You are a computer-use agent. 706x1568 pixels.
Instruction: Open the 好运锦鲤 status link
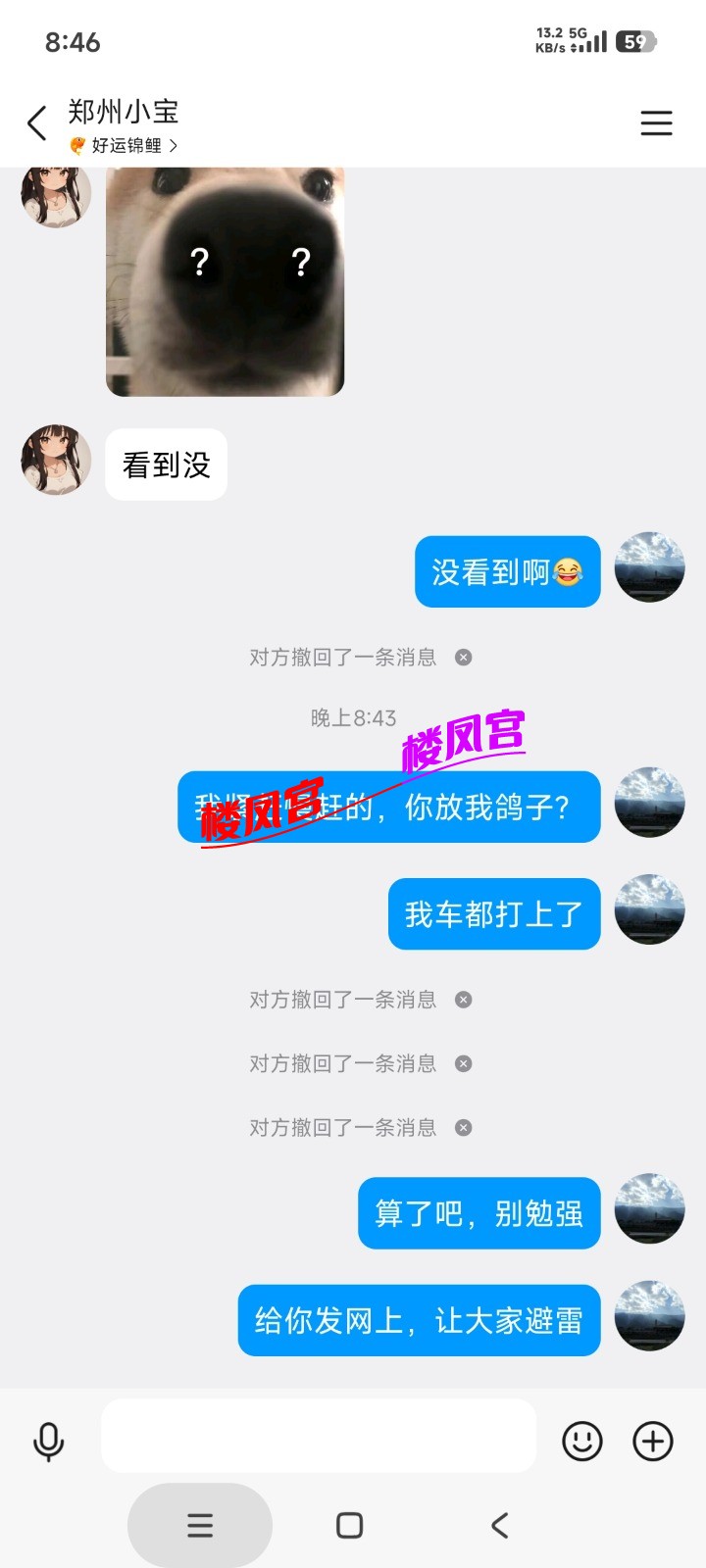click(126, 146)
